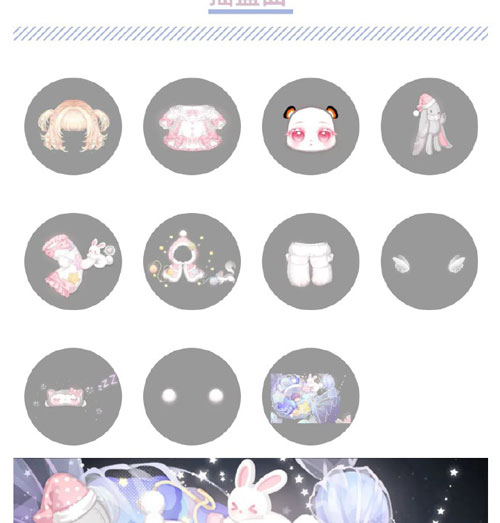Open the small white wings item
The image size is (500, 523).
(429, 262)
